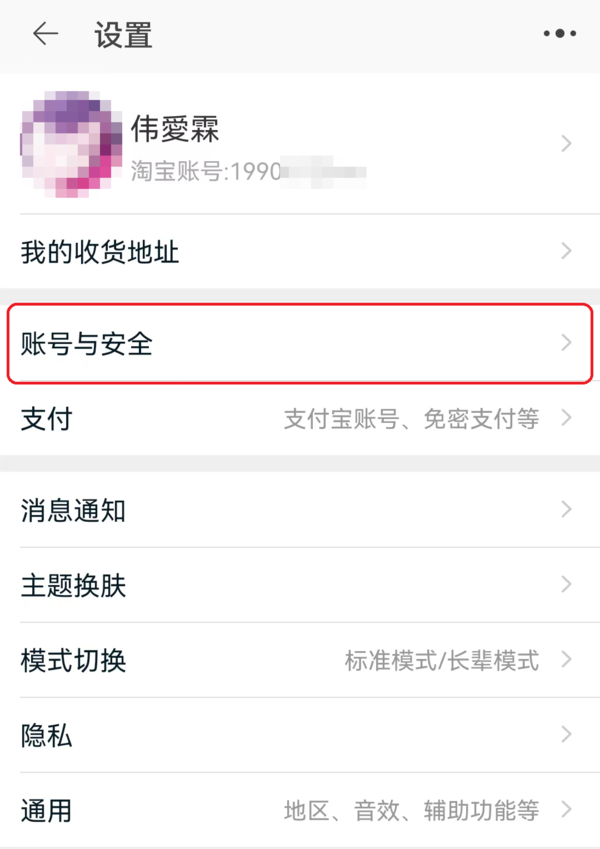Open 消息通知 notification settings

300,510
